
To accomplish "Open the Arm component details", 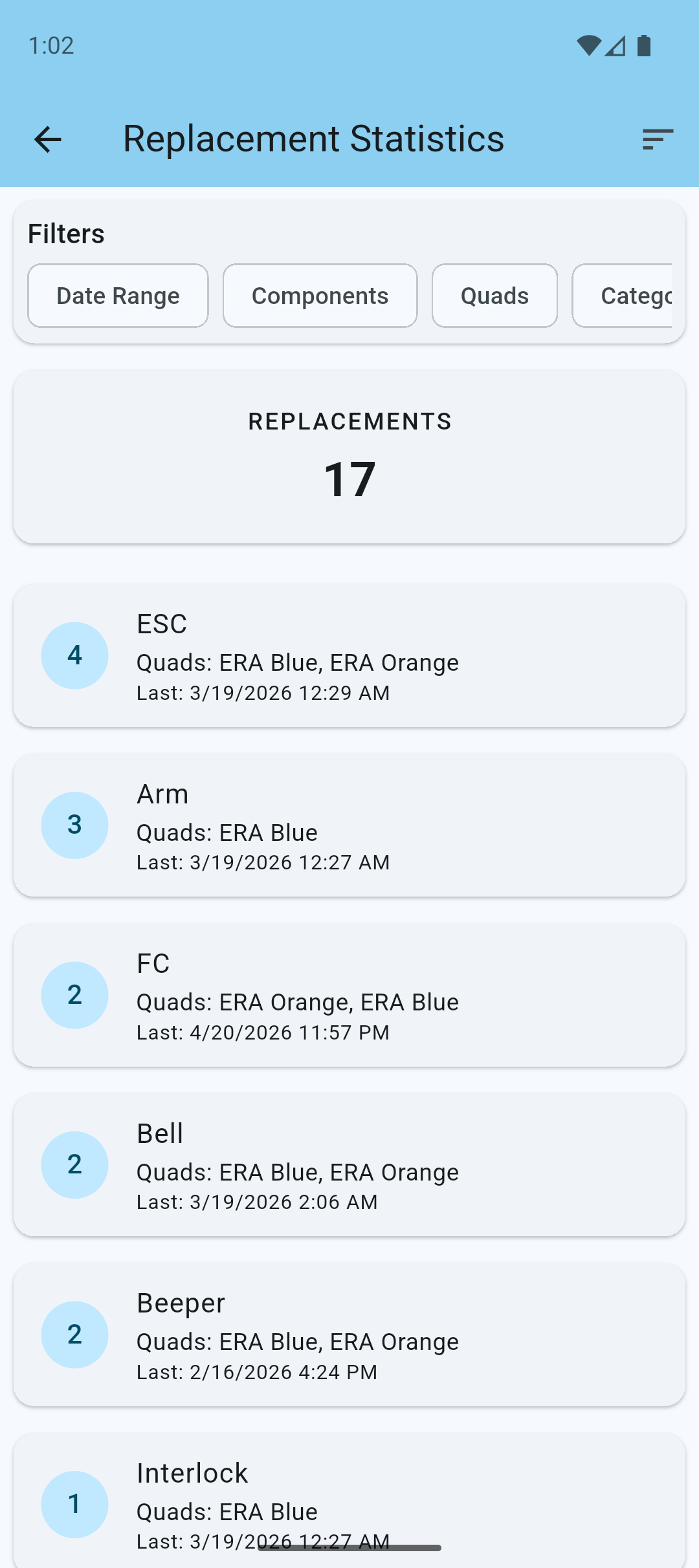I will coord(349,825).
